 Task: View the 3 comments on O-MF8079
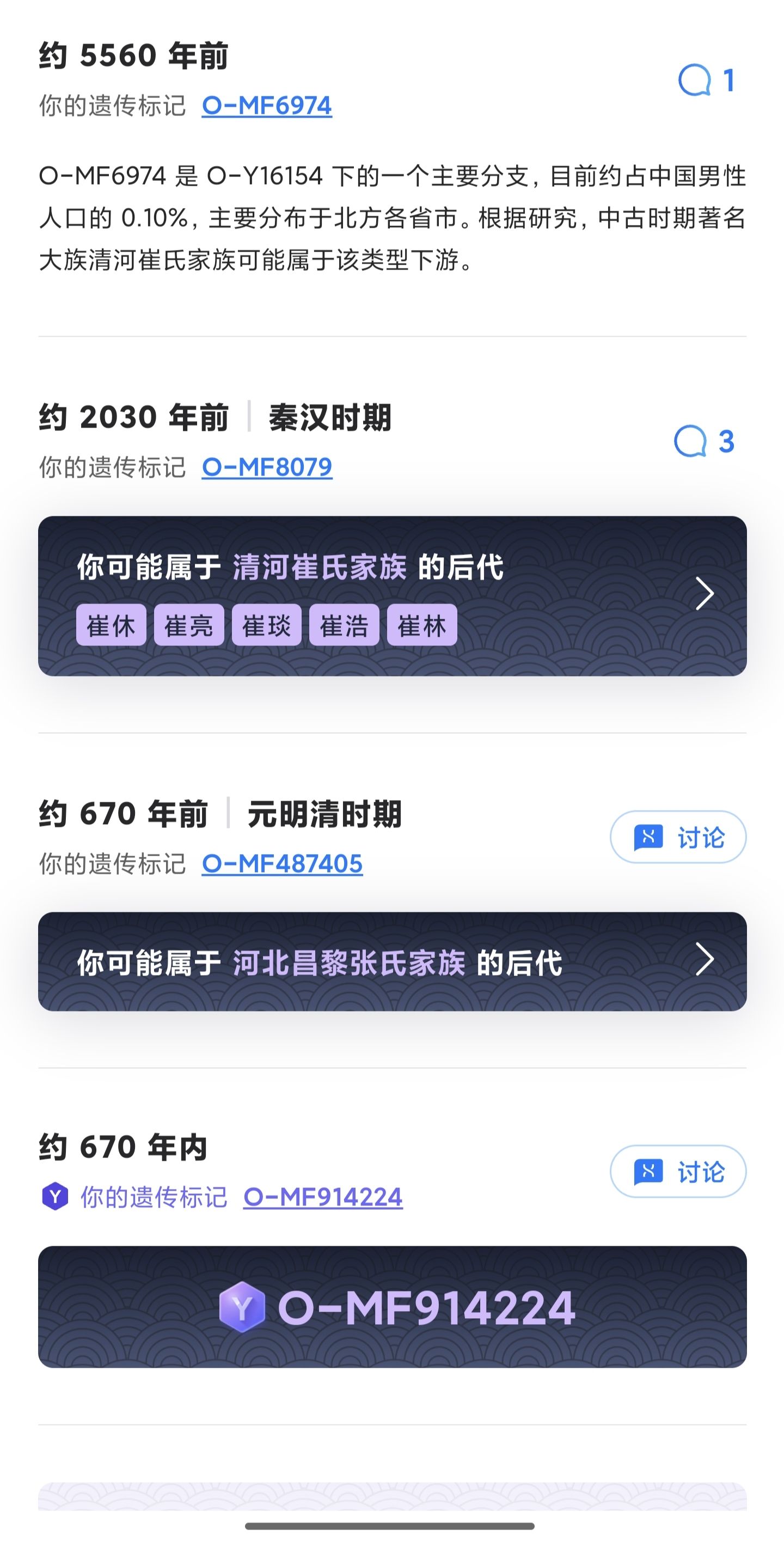click(x=703, y=441)
